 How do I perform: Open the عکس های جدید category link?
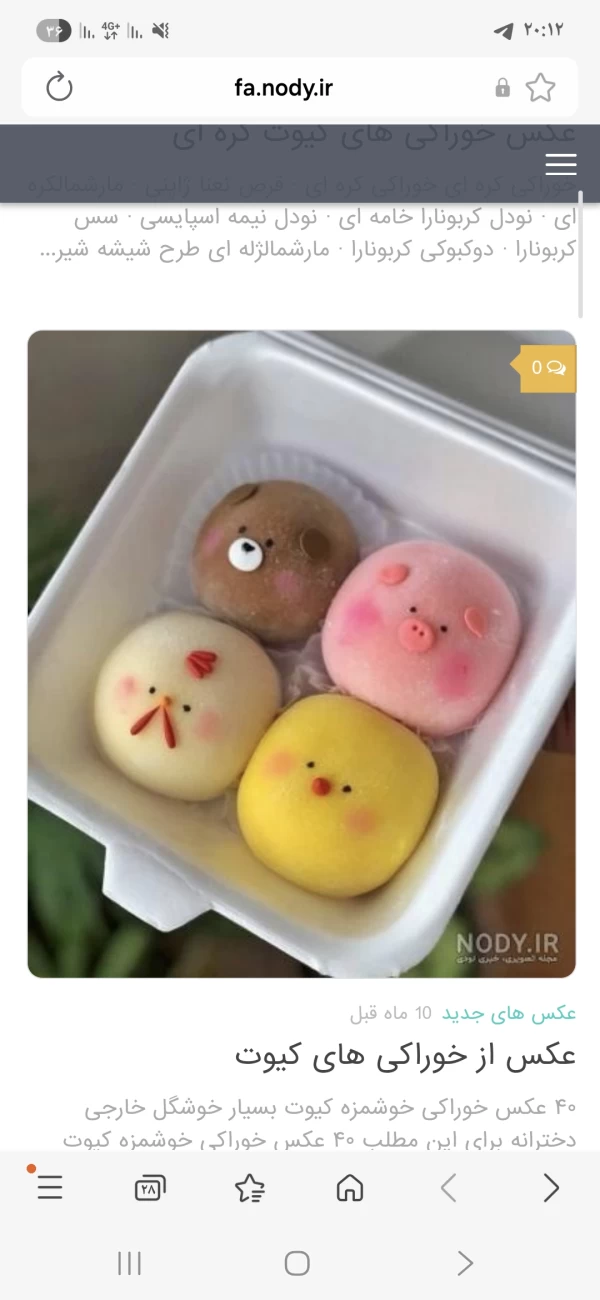coord(509,1013)
